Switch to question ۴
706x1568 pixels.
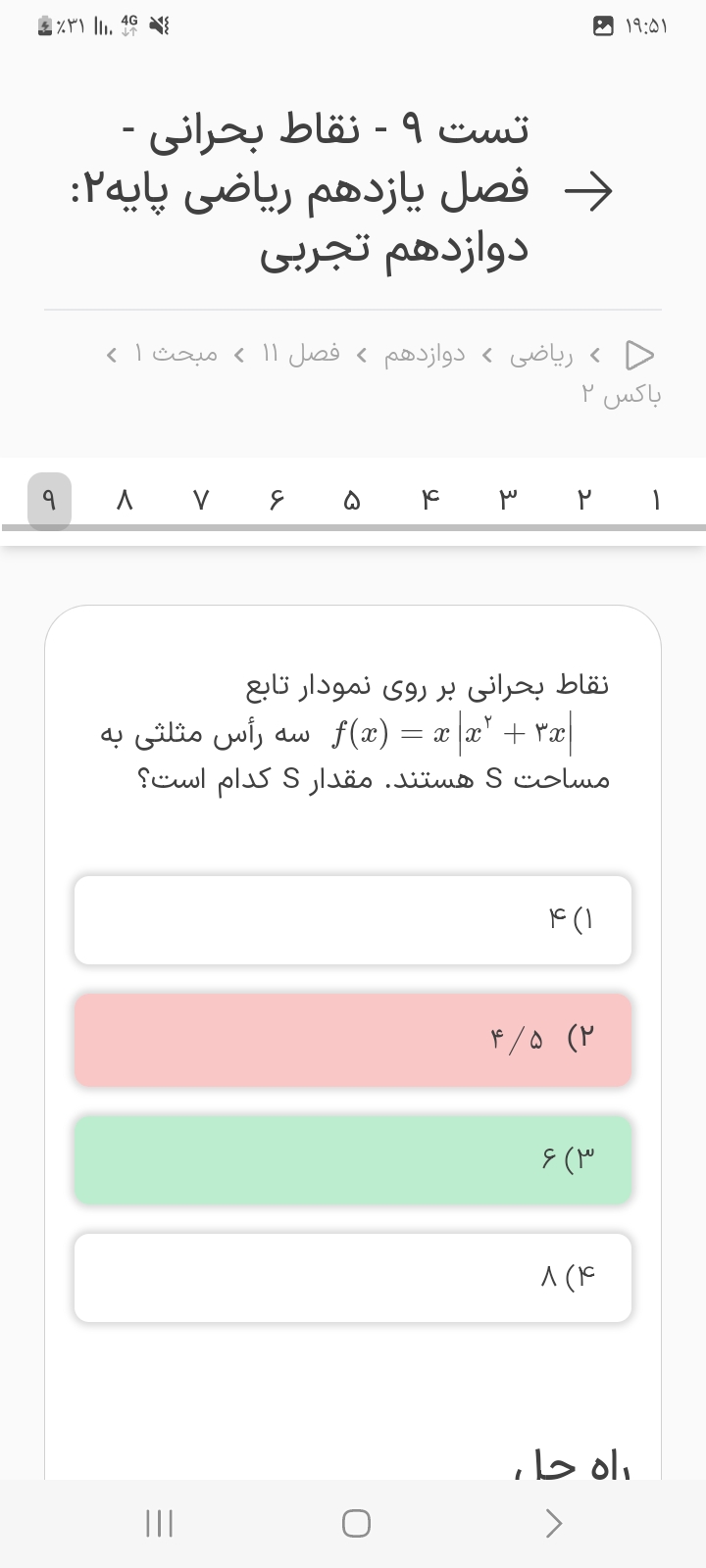tap(430, 501)
